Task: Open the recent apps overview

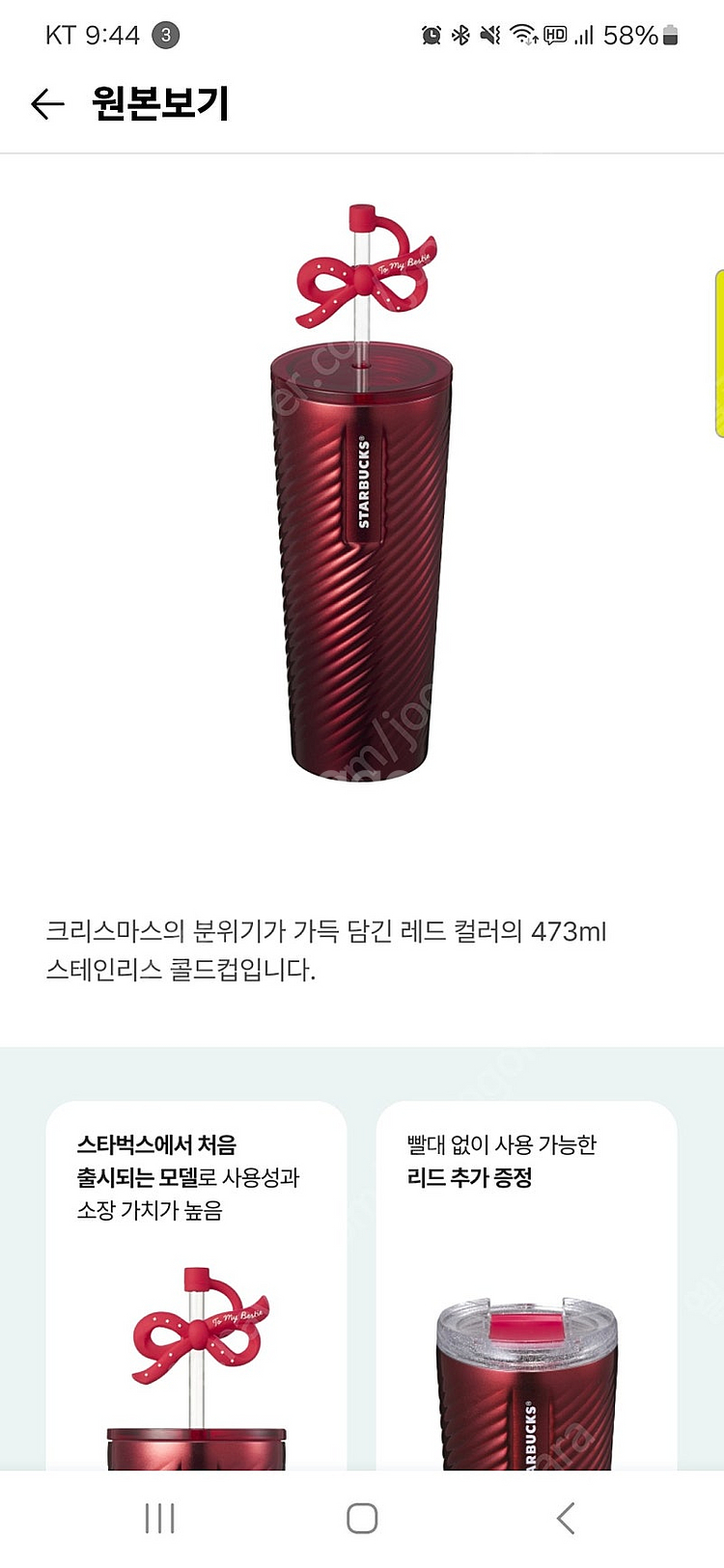Action: point(159,1518)
